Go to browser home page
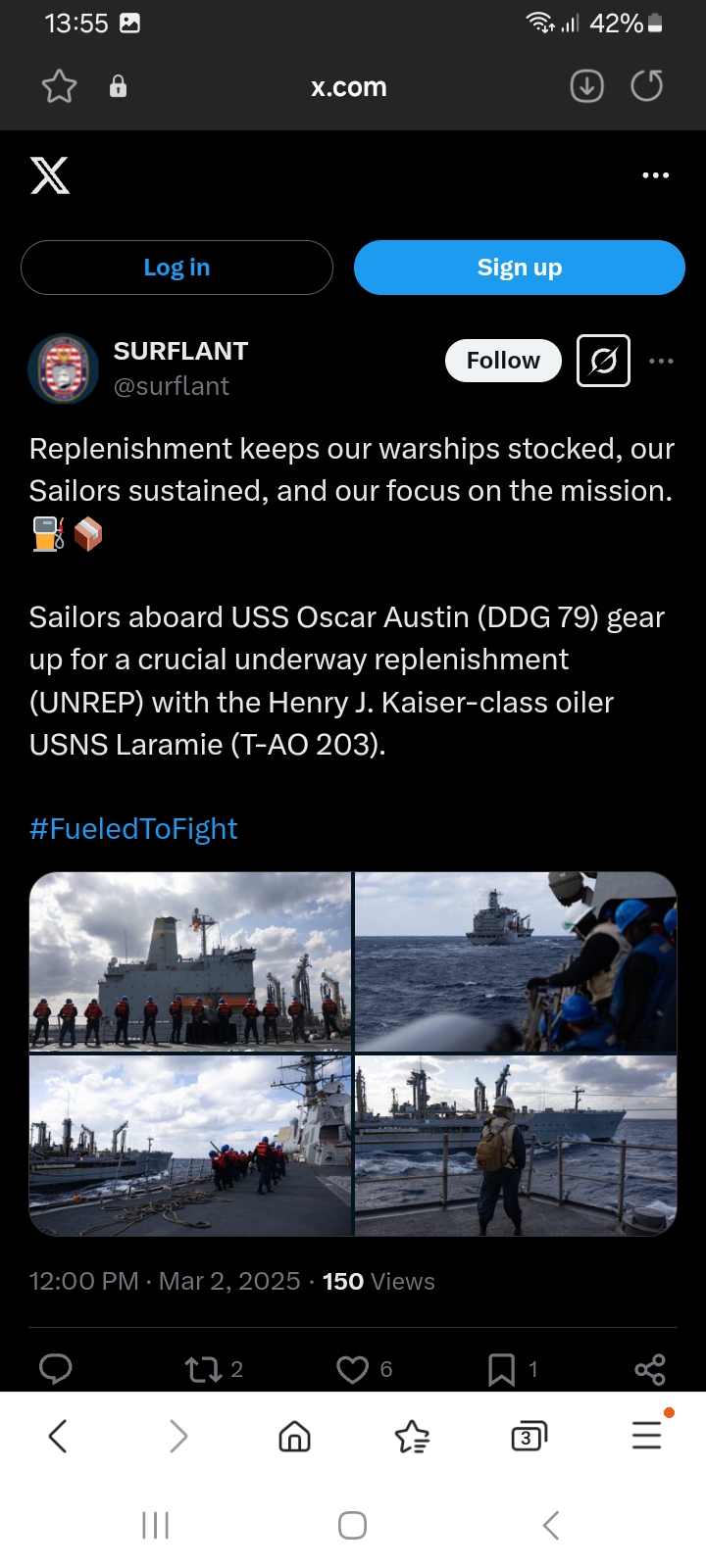 (294, 1437)
